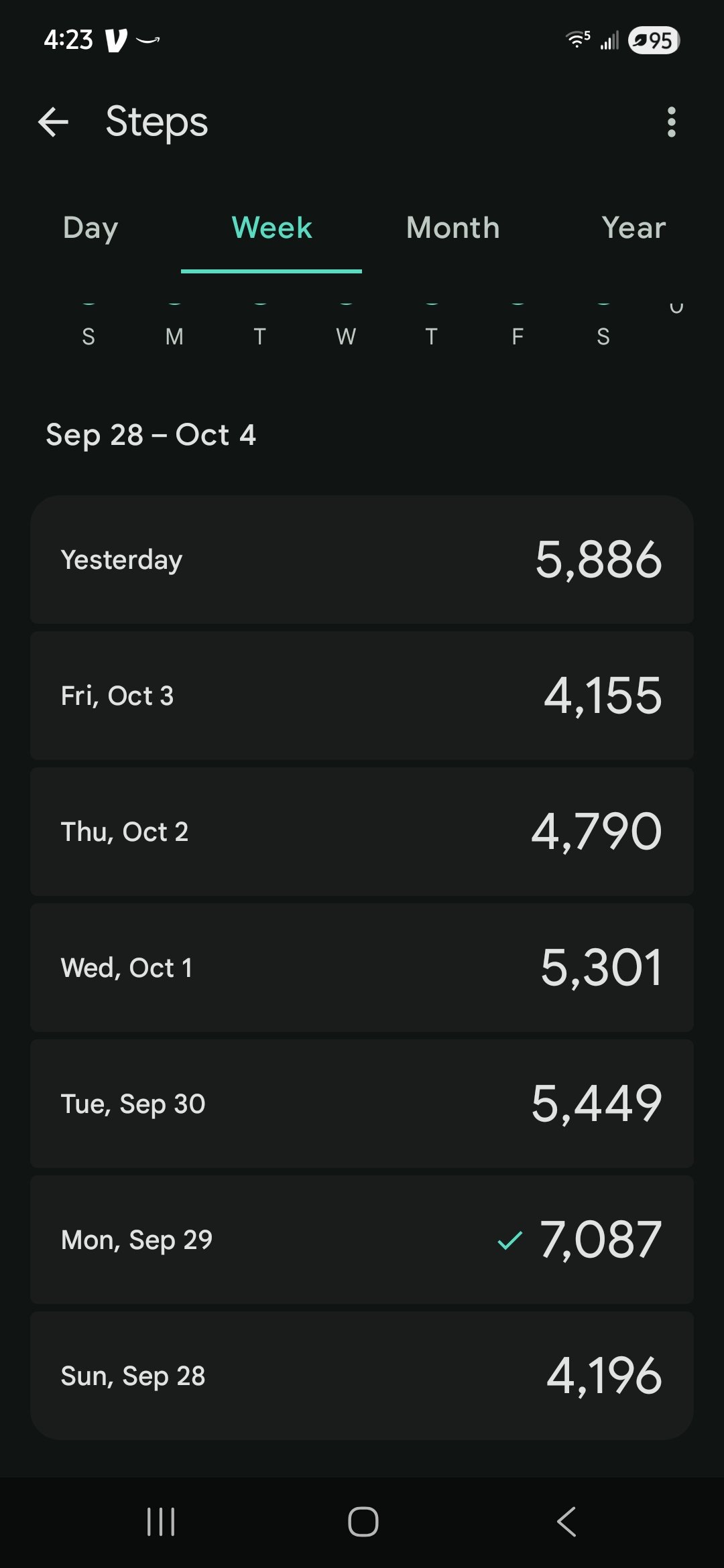This screenshot has height=1568, width=724.
Task: Select the Tue, Sep 30 row
Action: (x=362, y=1104)
